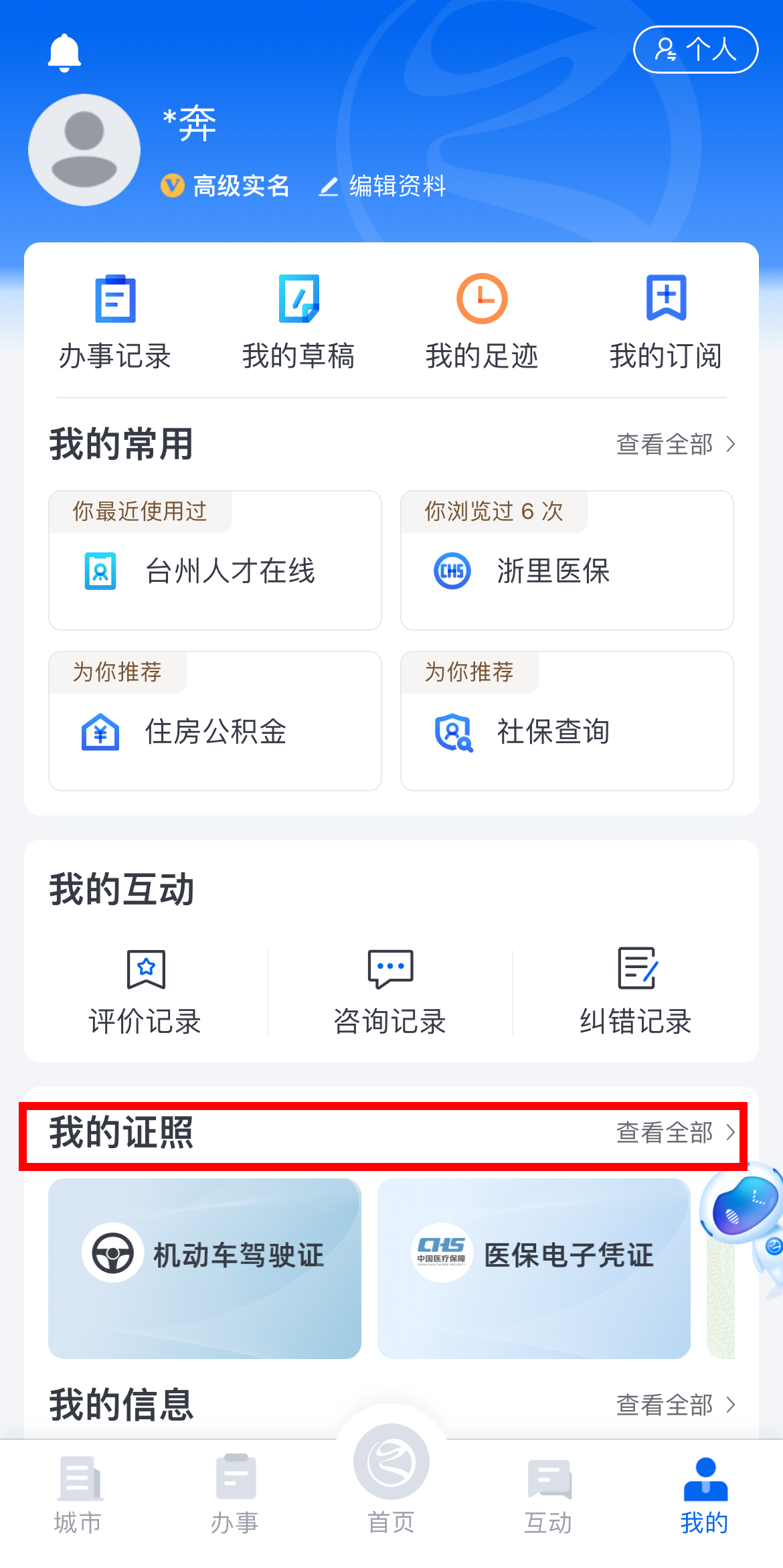Screen dimensions: 783x1568
Task: Open 我的订阅 subscriptions
Action: coord(666,322)
